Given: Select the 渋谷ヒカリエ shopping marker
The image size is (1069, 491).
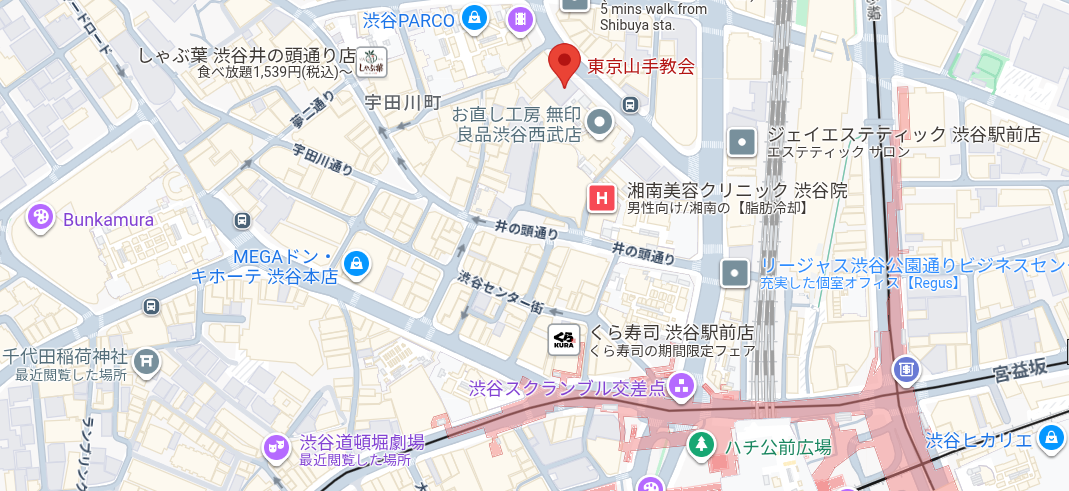Looking at the screenshot, I should click(x=1054, y=438).
